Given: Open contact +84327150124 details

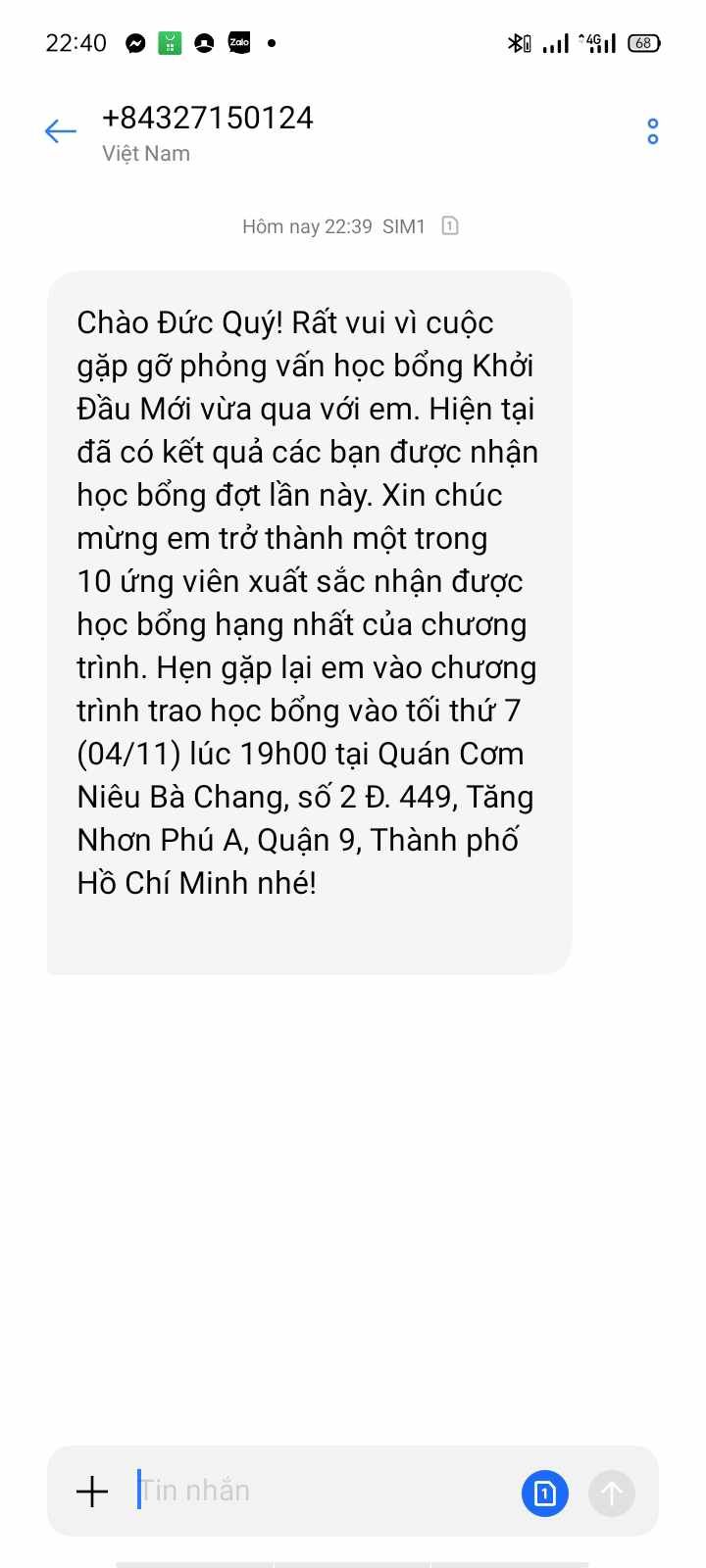Looking at the screenshot, I should coord(208,119).
